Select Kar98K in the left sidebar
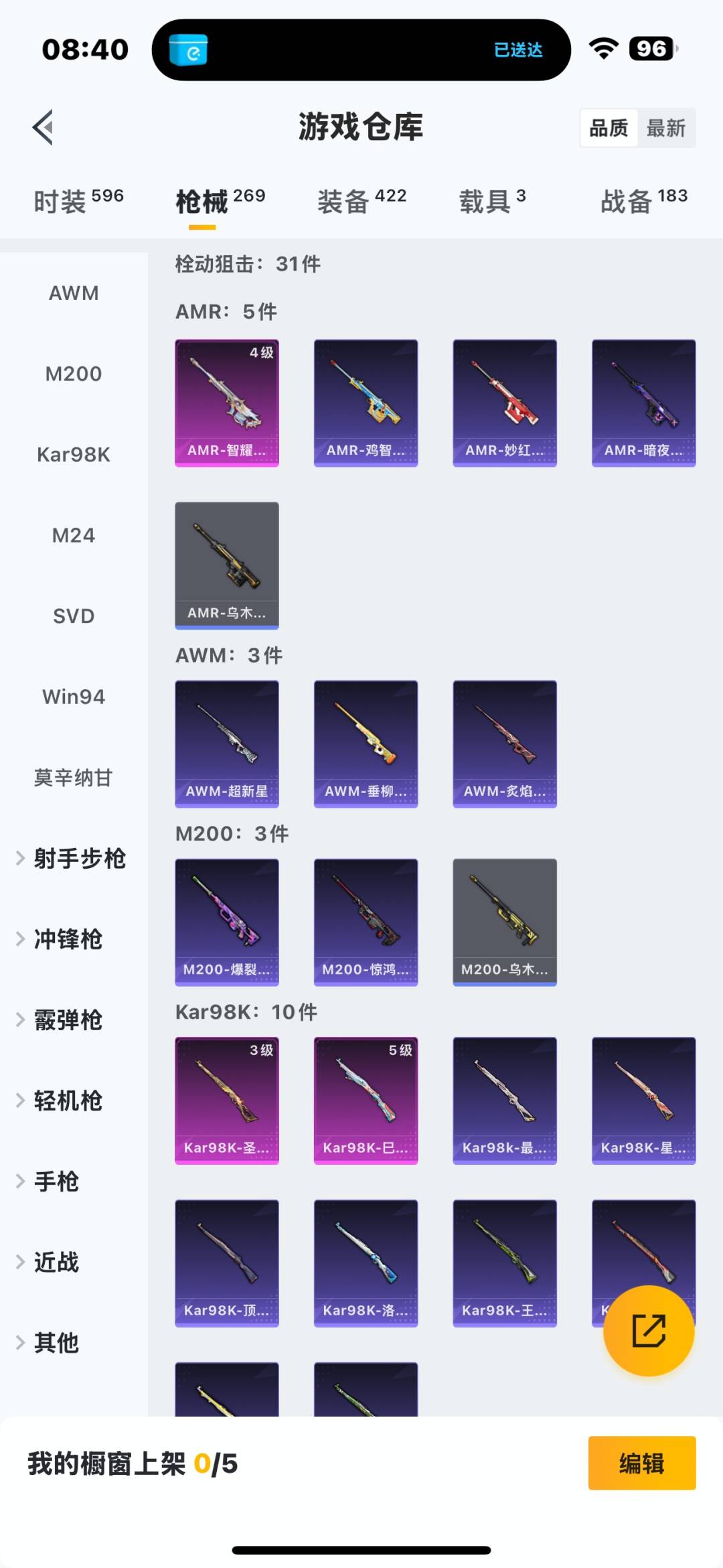The height and width of the screenshot is (1568, 723). pyautogui.click(x=74, y=454)
